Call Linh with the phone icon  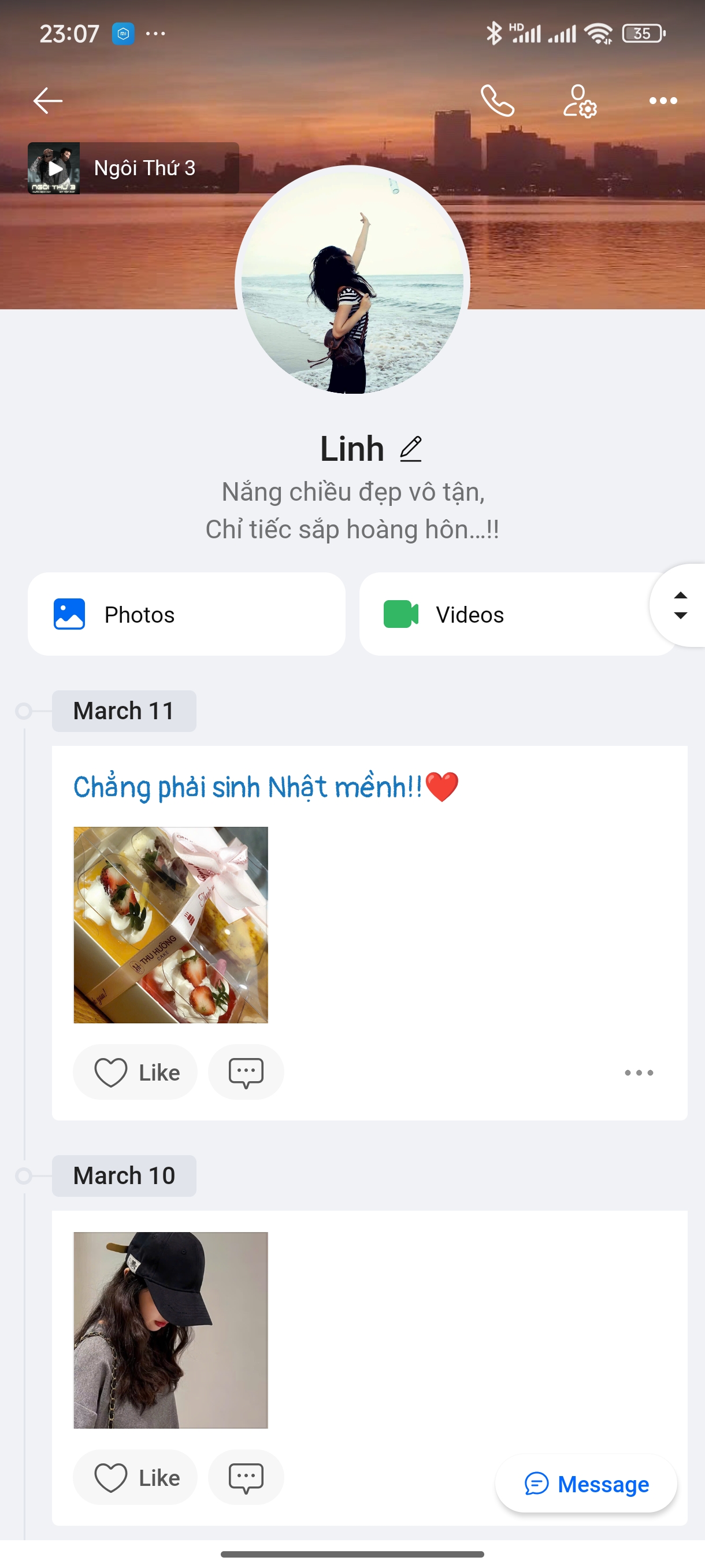[x=497, y=101]
